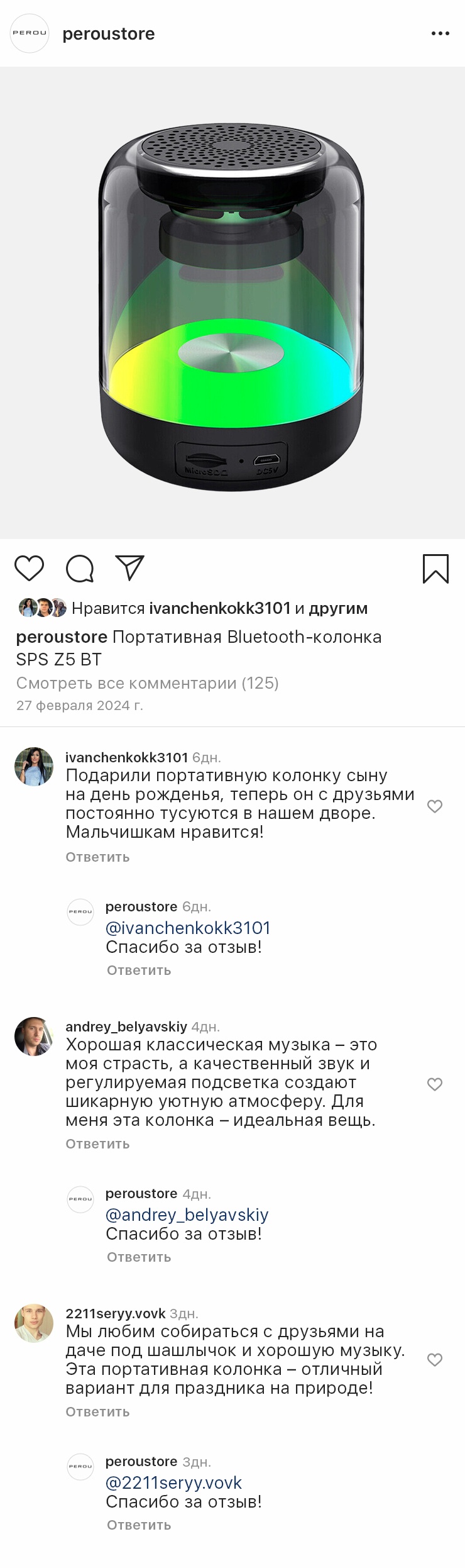
Task: Share the post via paper plane
Action: click(x=130, y=567)
